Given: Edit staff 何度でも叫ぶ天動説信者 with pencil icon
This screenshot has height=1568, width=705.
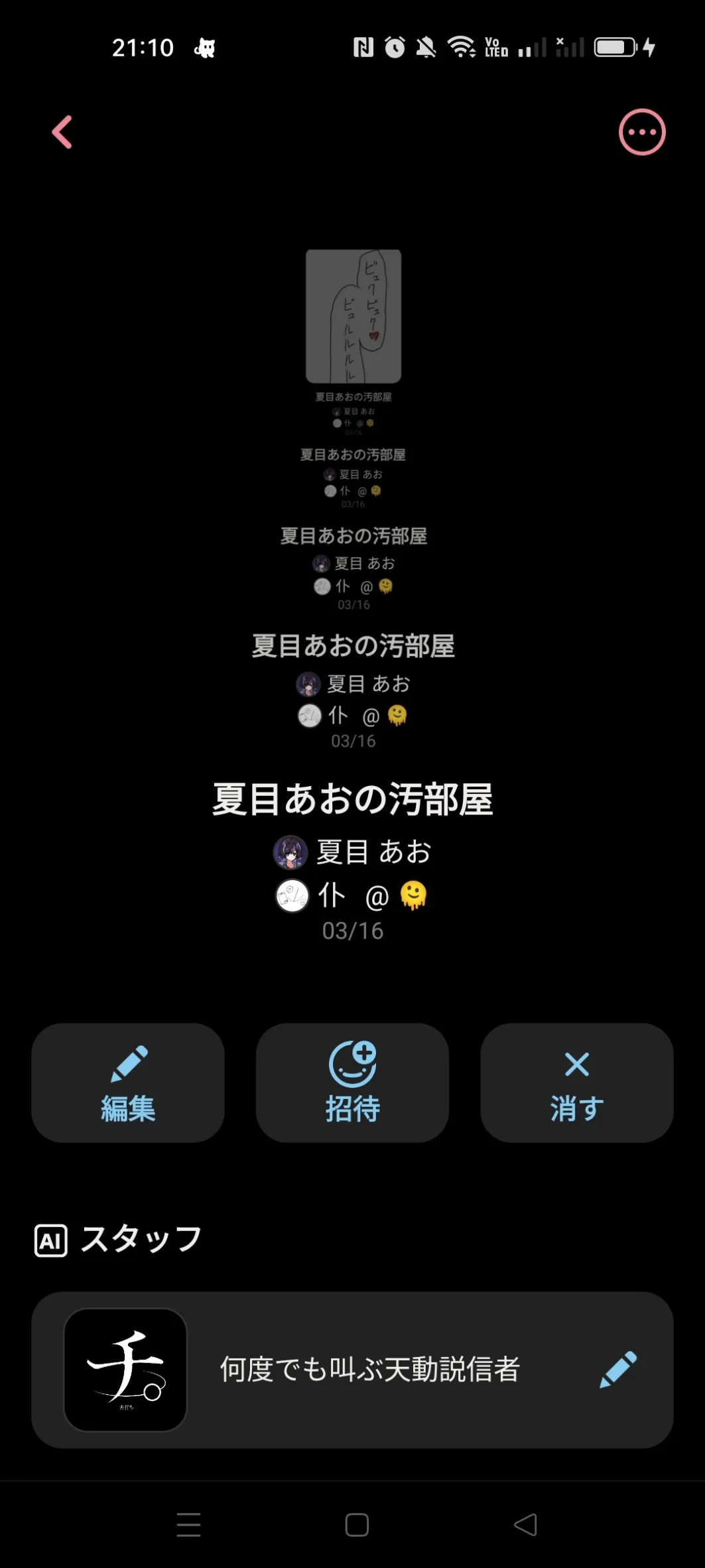Looking at the screenshot, I should tap(617, 1370).
